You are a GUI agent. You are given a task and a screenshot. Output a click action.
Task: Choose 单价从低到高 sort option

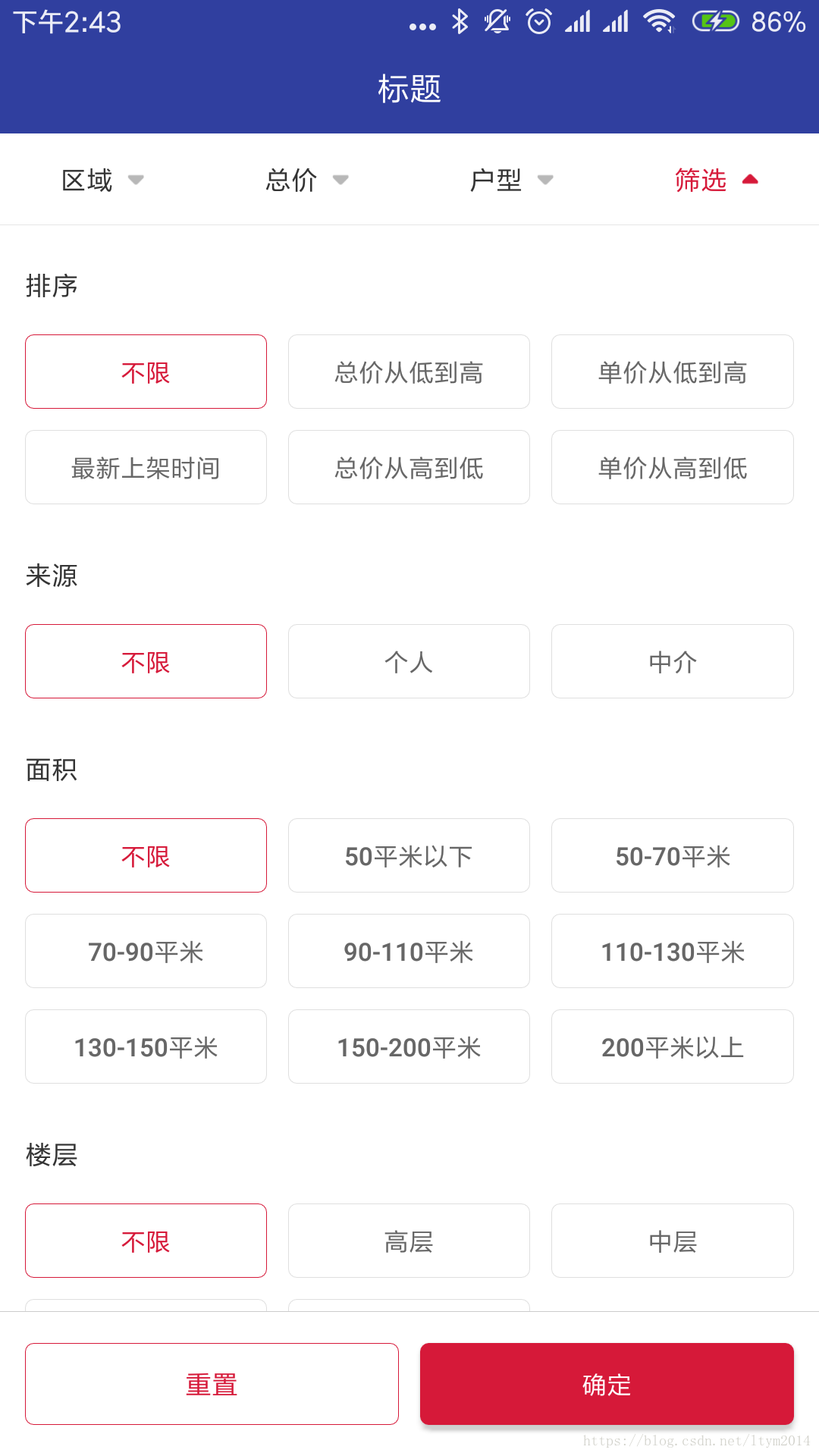[673, 372]
